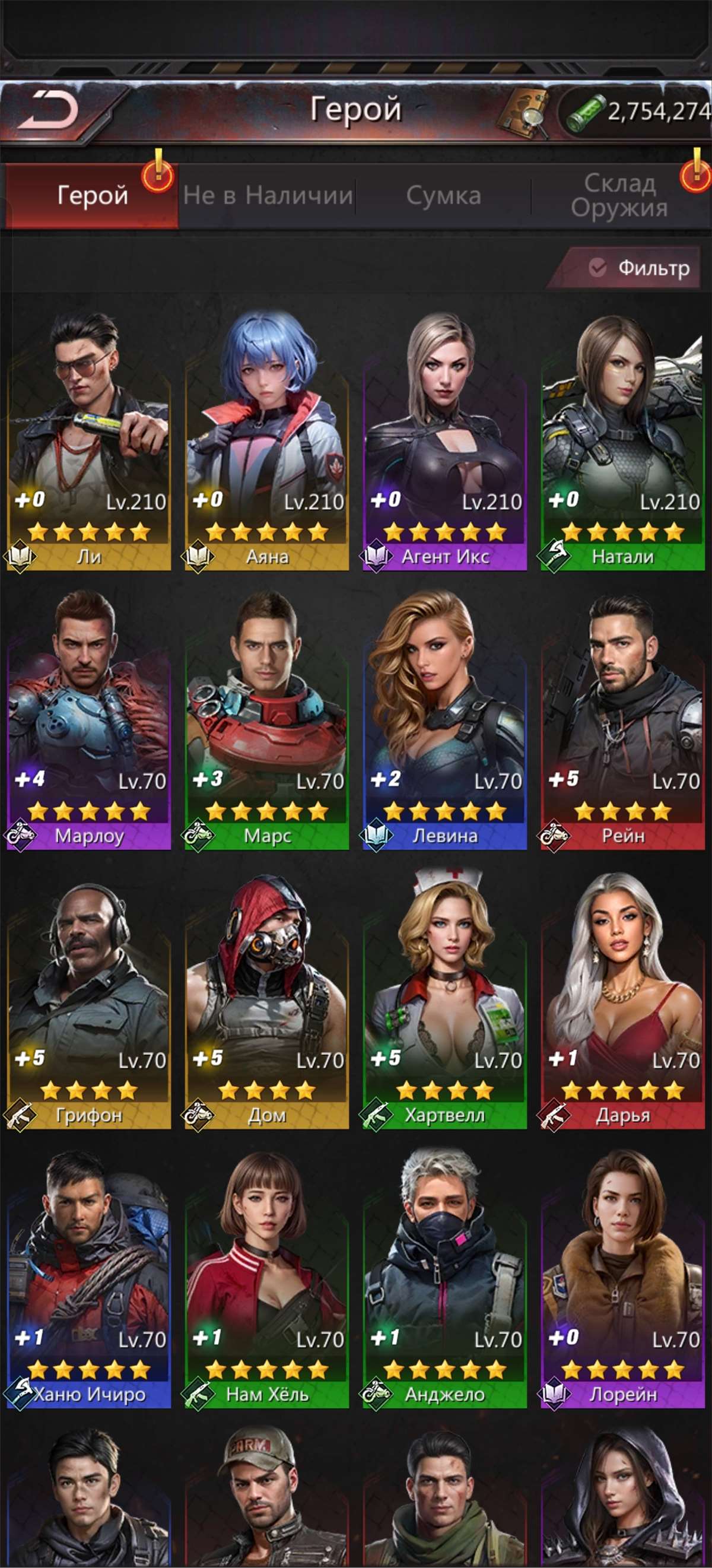Select hero Дарья

click(622, 999)
